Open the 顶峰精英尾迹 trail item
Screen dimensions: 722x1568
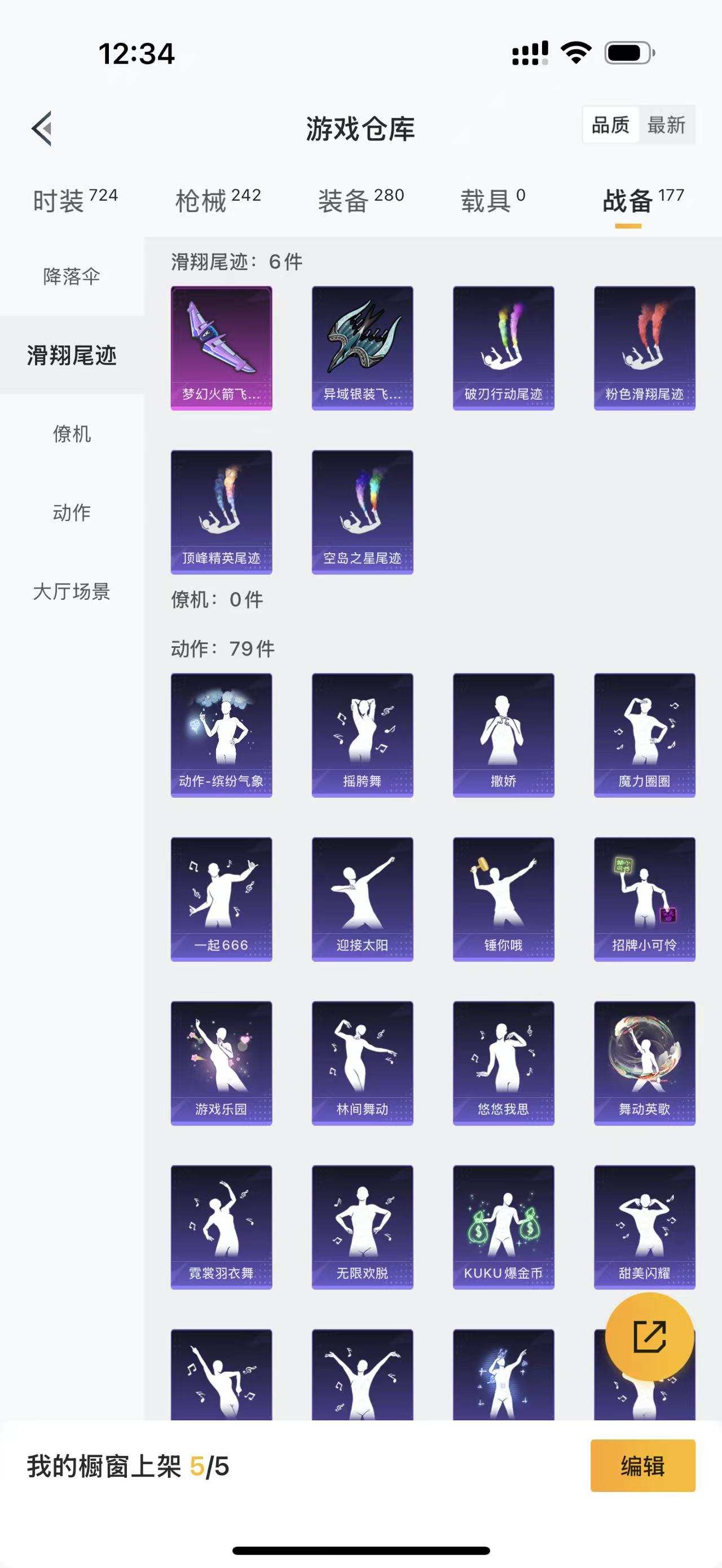pyautogui.click(x=221, y=510)
